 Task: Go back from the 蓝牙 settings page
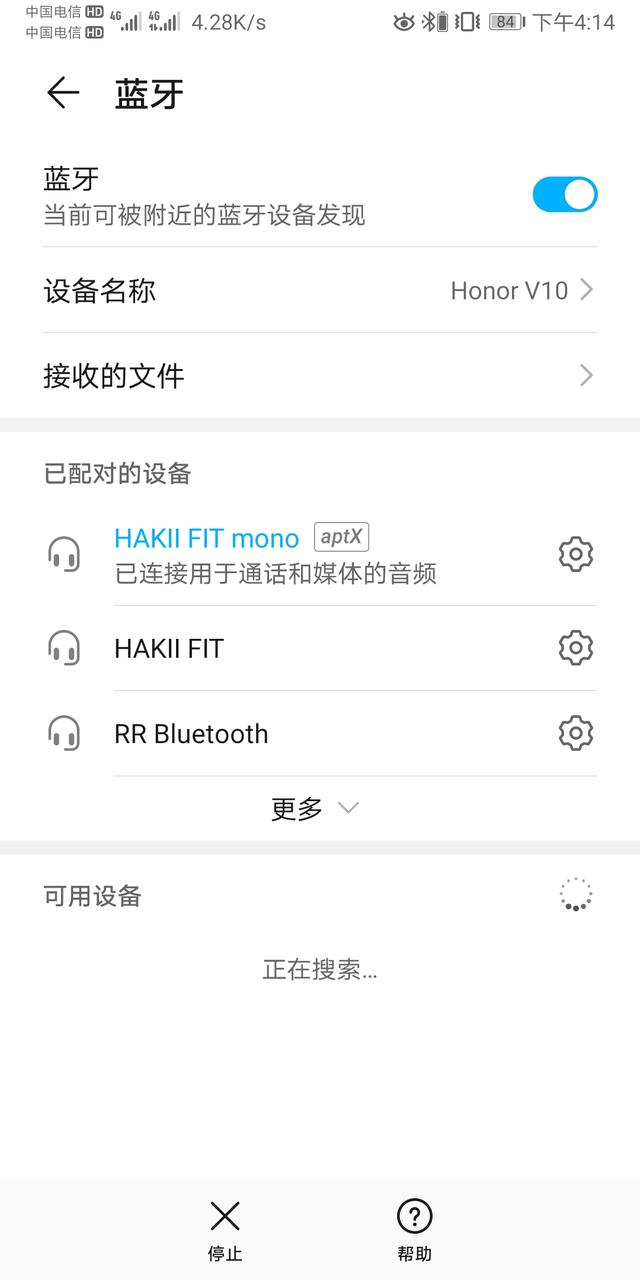pyautogui.click(x=62, y=93)
